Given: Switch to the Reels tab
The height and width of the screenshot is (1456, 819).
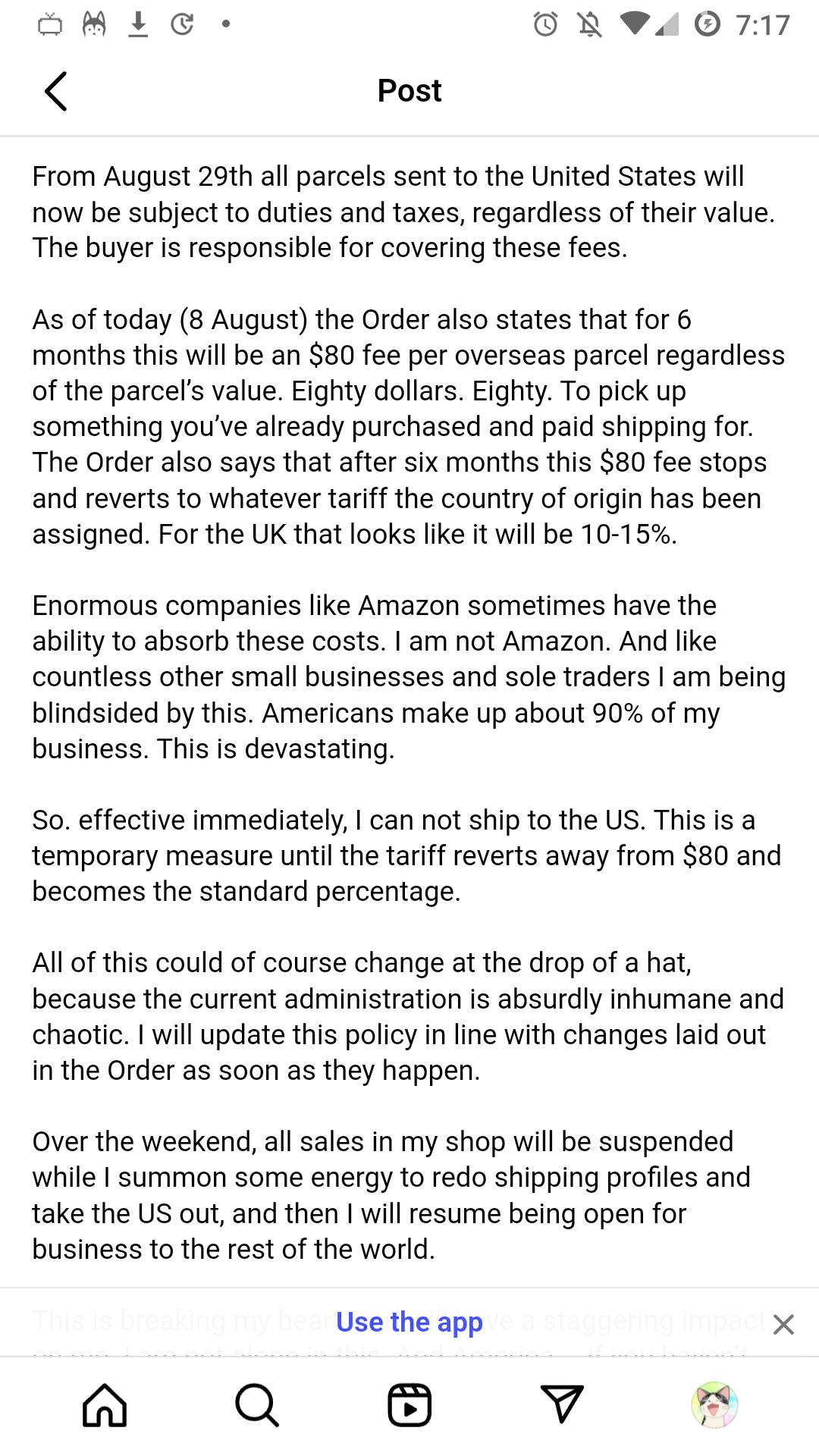Looking at the screenshot, I should 409,1405.
